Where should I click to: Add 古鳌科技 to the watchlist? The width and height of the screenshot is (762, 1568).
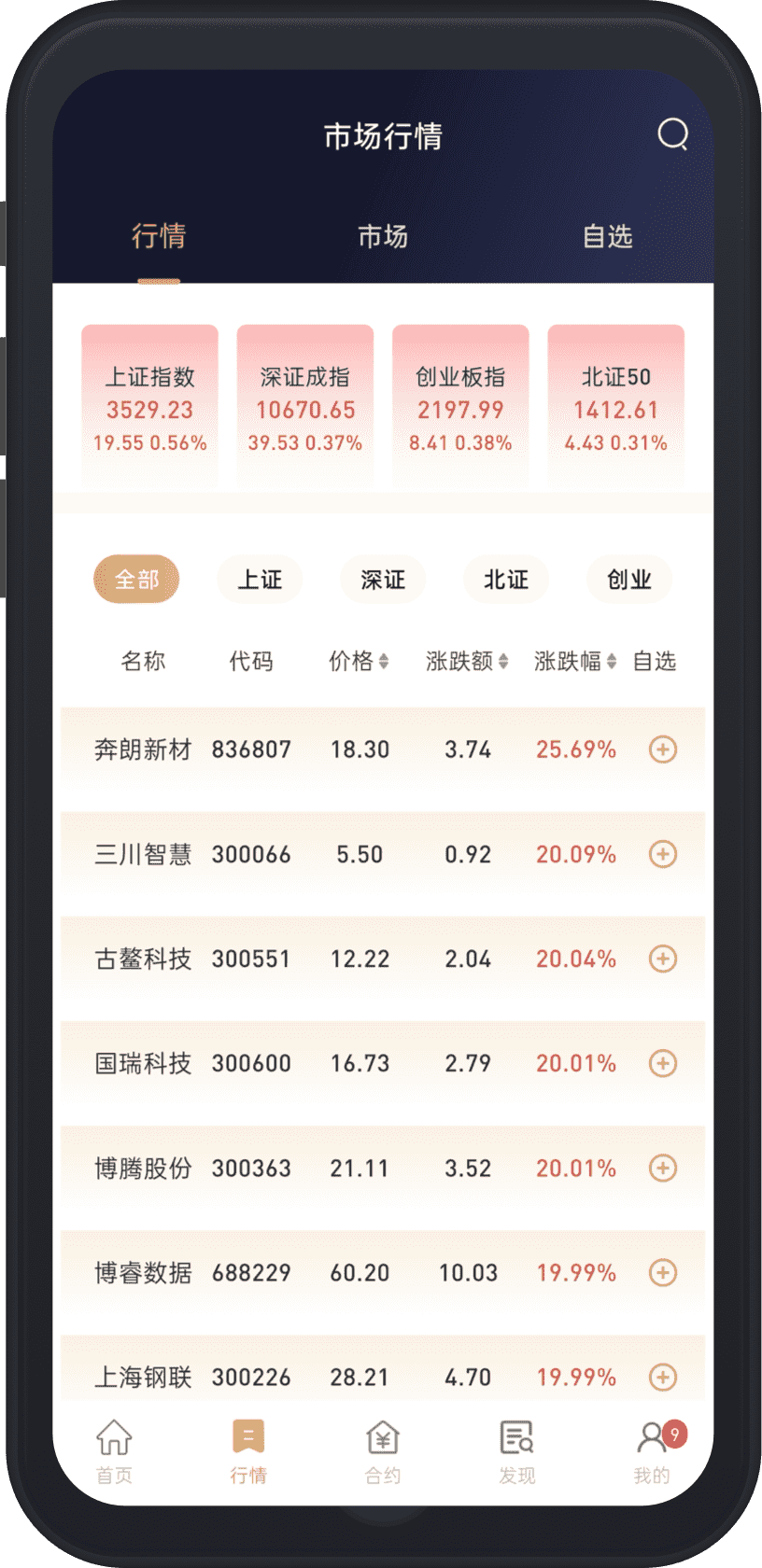pyautogui.click(x=663, y=959)
